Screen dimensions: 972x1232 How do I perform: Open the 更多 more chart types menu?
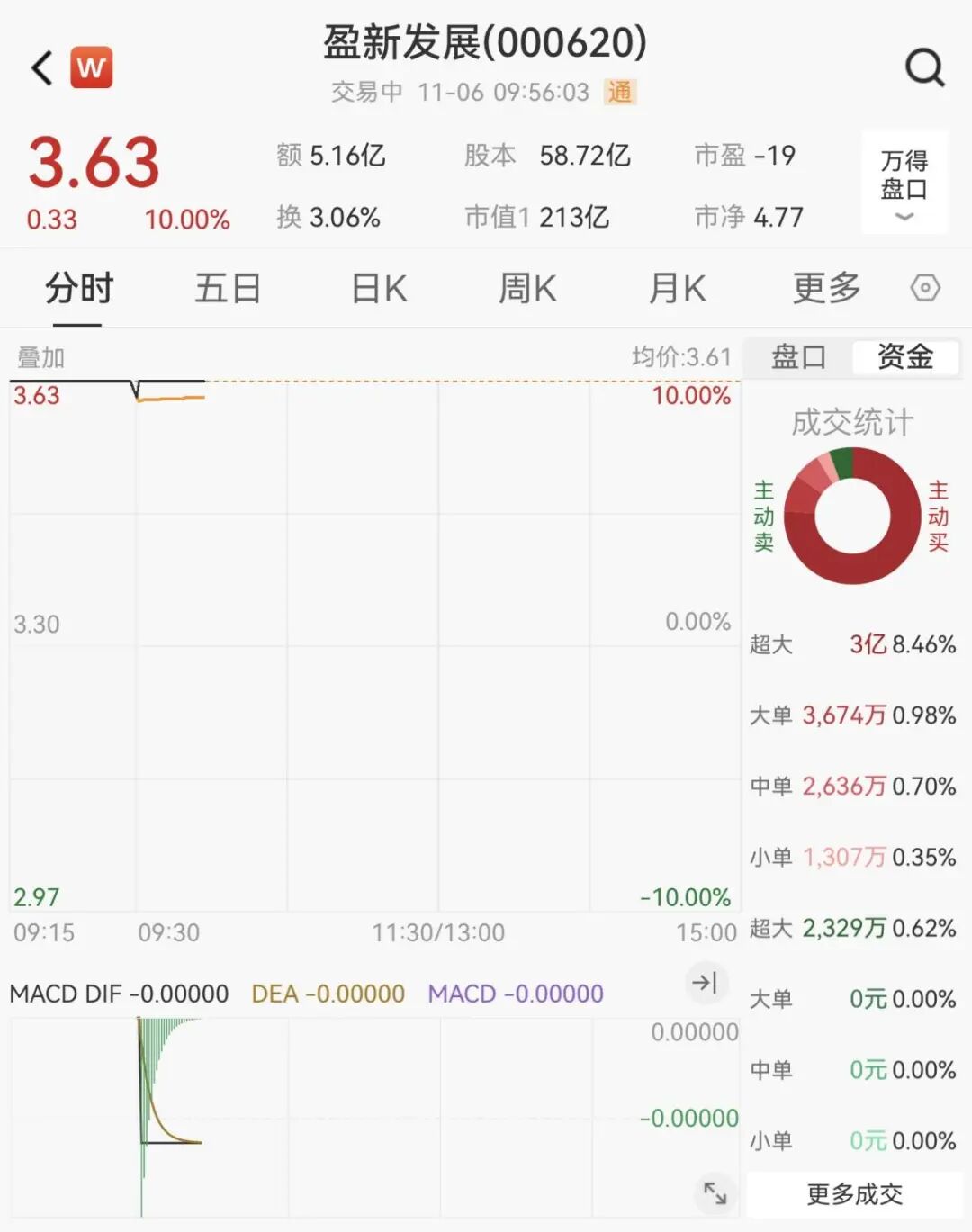click(x=825, y=289)
